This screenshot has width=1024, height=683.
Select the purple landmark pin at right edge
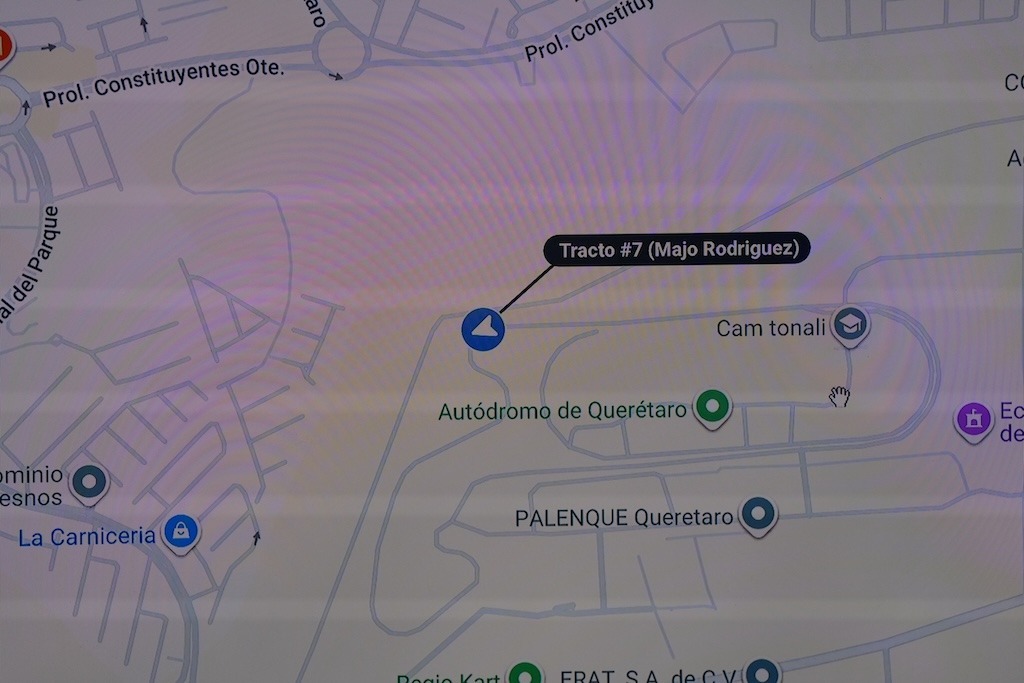(974, 419)
